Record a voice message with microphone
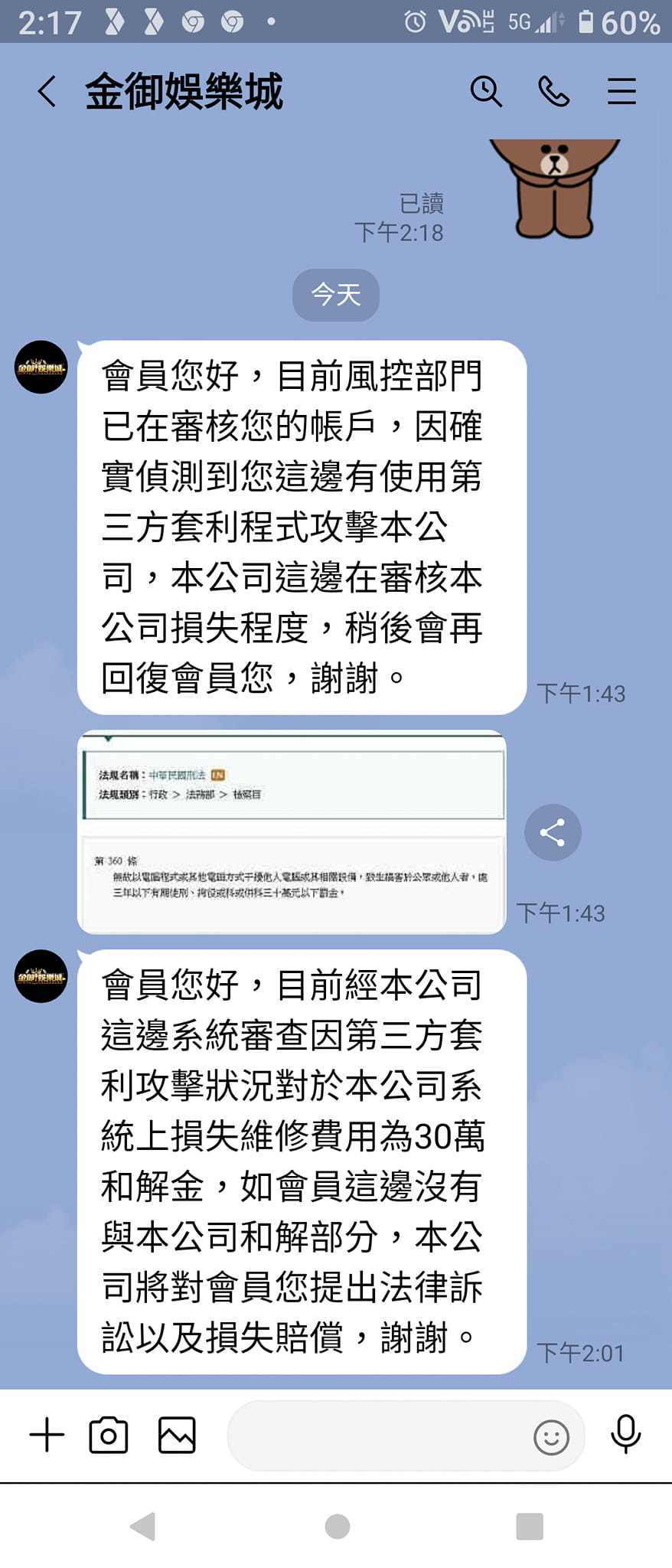Viewport: 672px width, 1568px height. tap(625, 1435)
